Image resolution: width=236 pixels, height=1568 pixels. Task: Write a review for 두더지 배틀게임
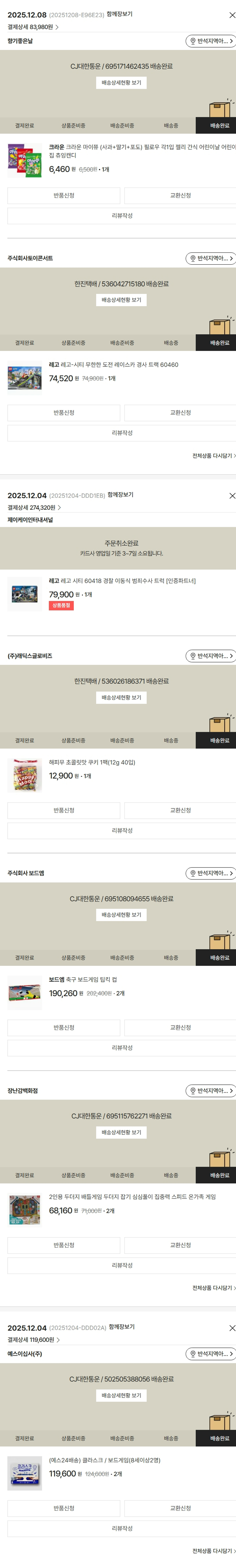[122, 1265]
